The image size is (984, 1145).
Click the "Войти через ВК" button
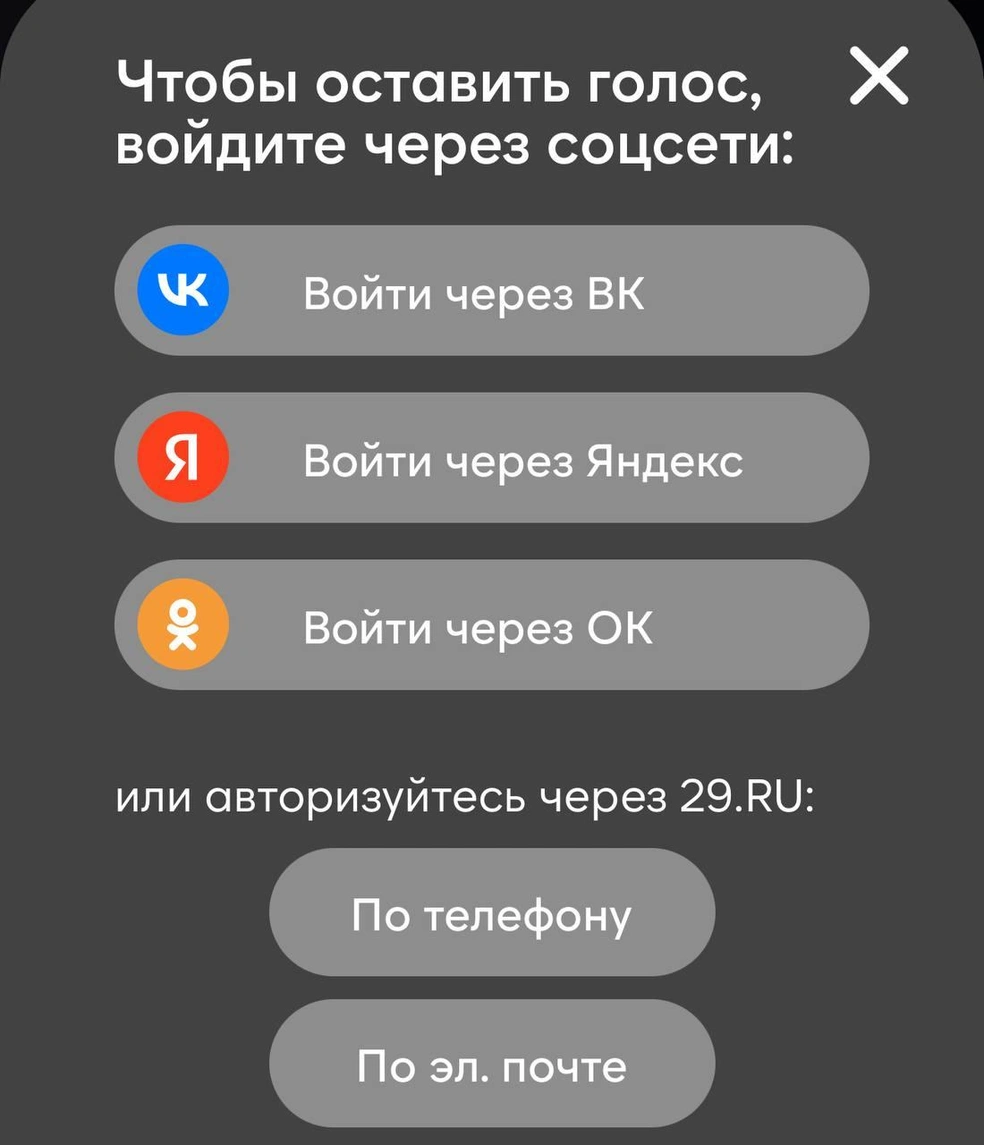[x=492, y=290]
